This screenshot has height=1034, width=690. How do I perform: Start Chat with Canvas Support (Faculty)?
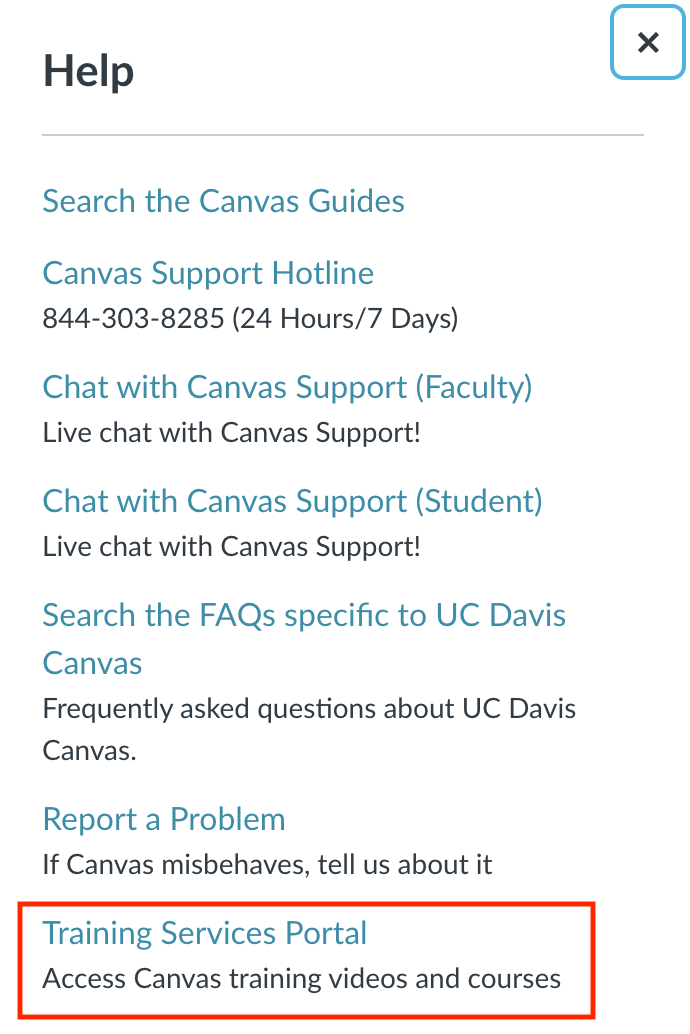tap(287, 387)
